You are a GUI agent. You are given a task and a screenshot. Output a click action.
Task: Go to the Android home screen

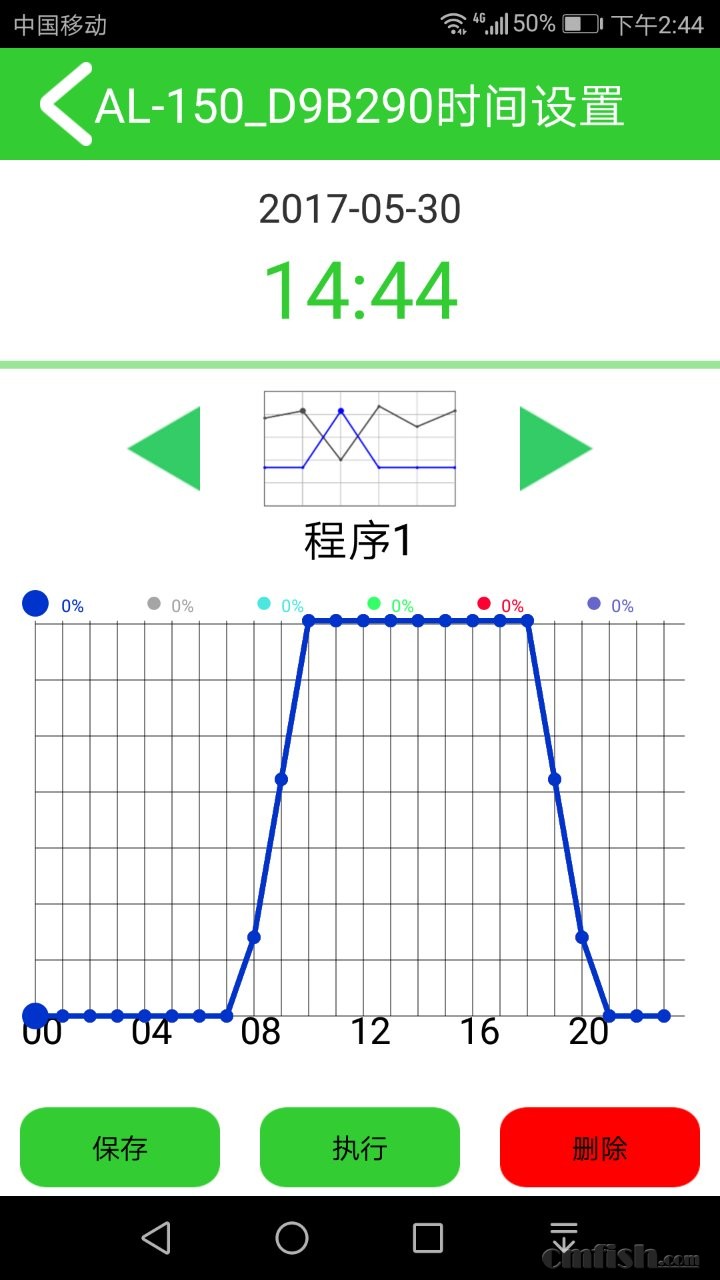tap(292, 1238)
